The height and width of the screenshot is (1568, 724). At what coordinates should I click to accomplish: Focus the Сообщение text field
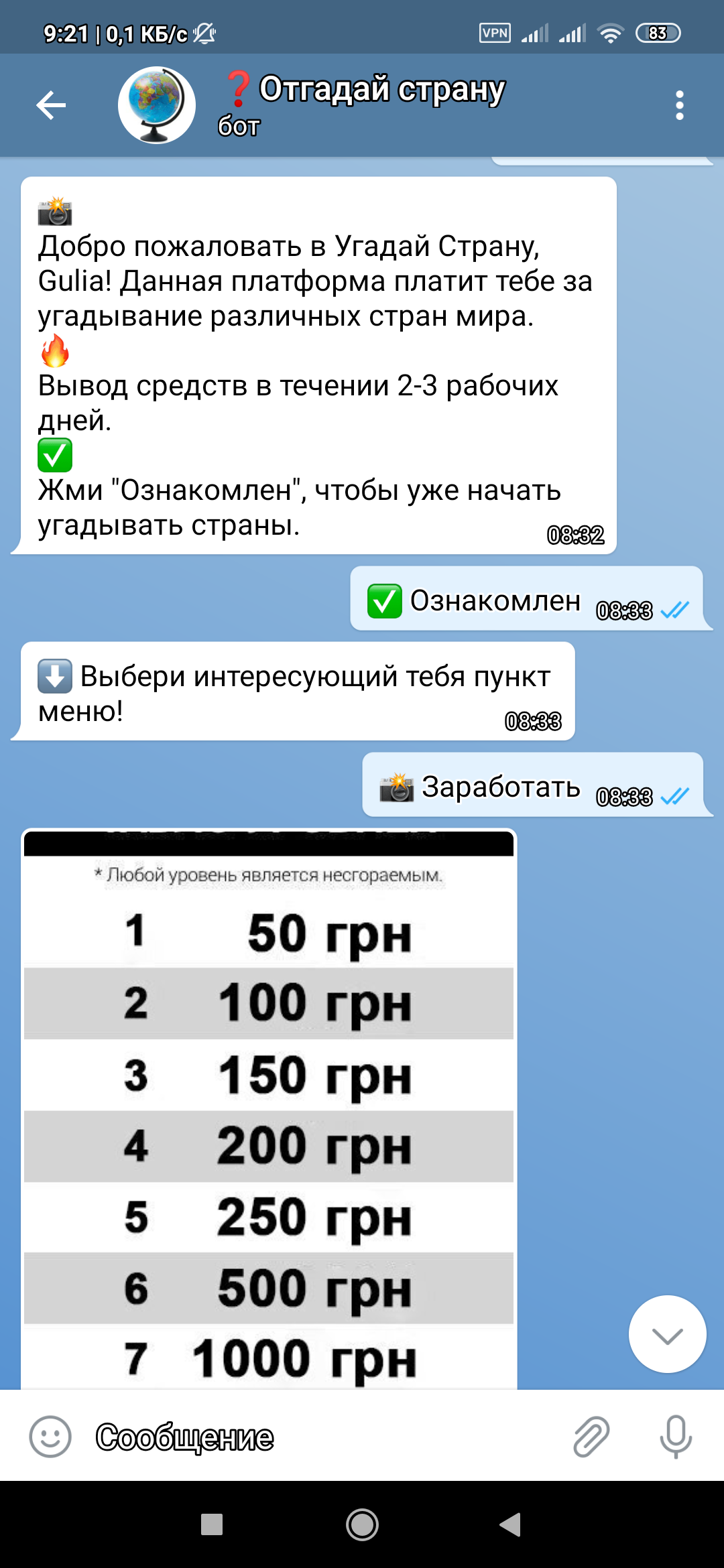click(x=322, y=1437)
